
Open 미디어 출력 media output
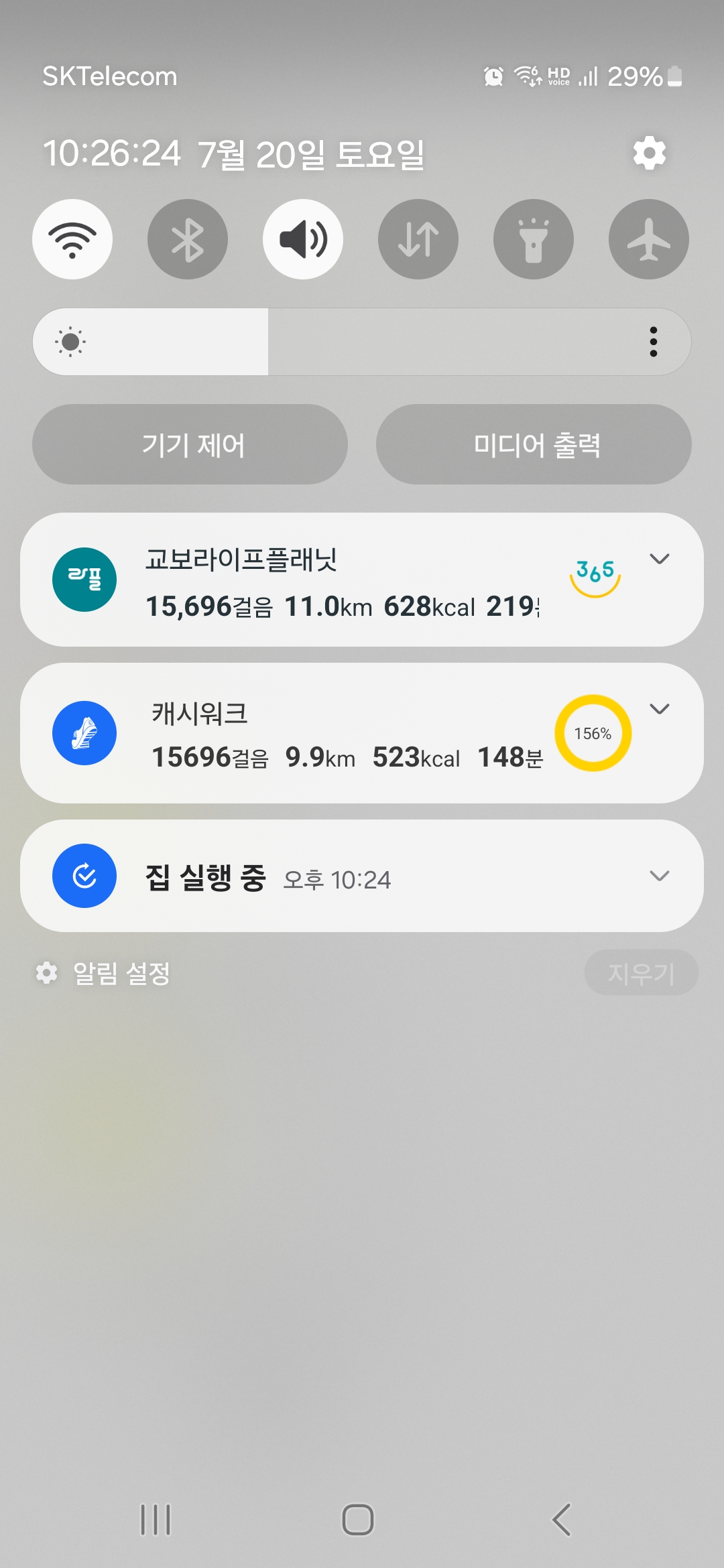click(534, 444)
